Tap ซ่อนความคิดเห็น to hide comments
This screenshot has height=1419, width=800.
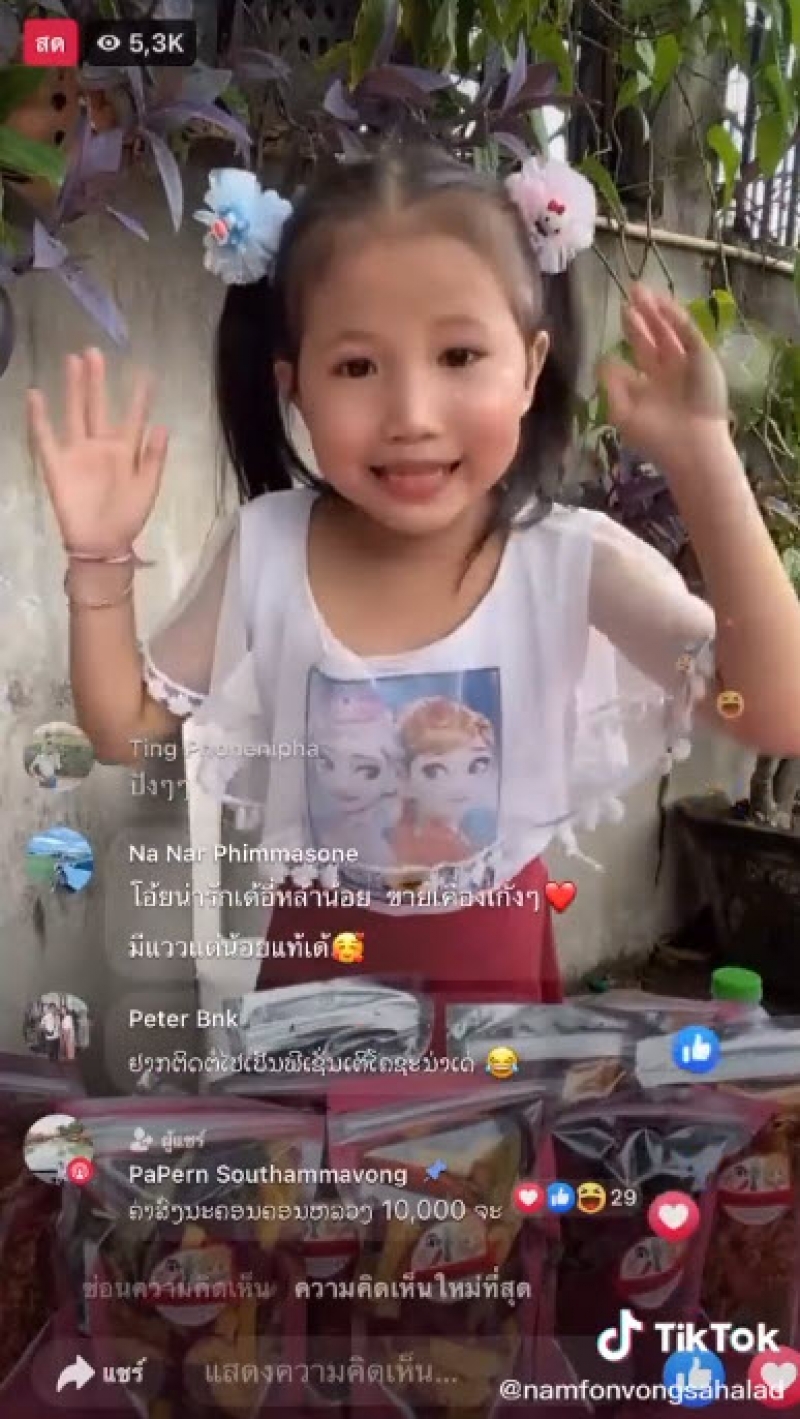click(x=176, y=1289)
